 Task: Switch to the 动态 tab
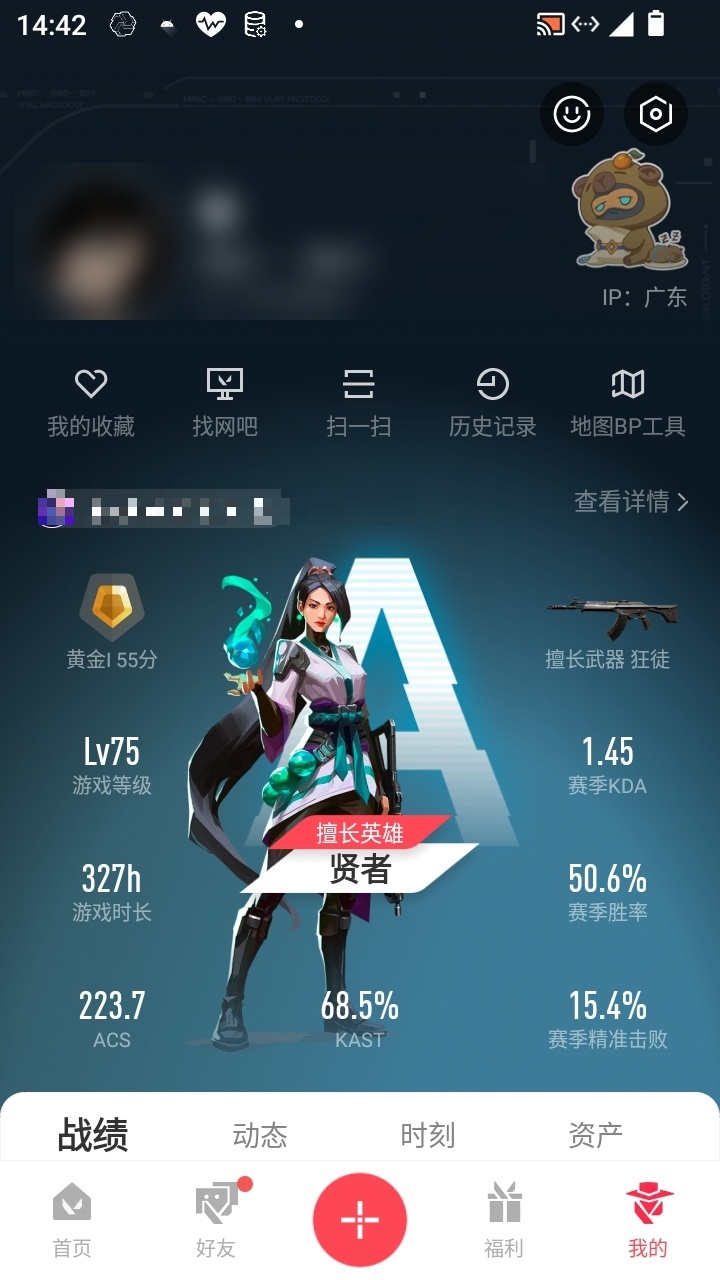pos(260,1135)
